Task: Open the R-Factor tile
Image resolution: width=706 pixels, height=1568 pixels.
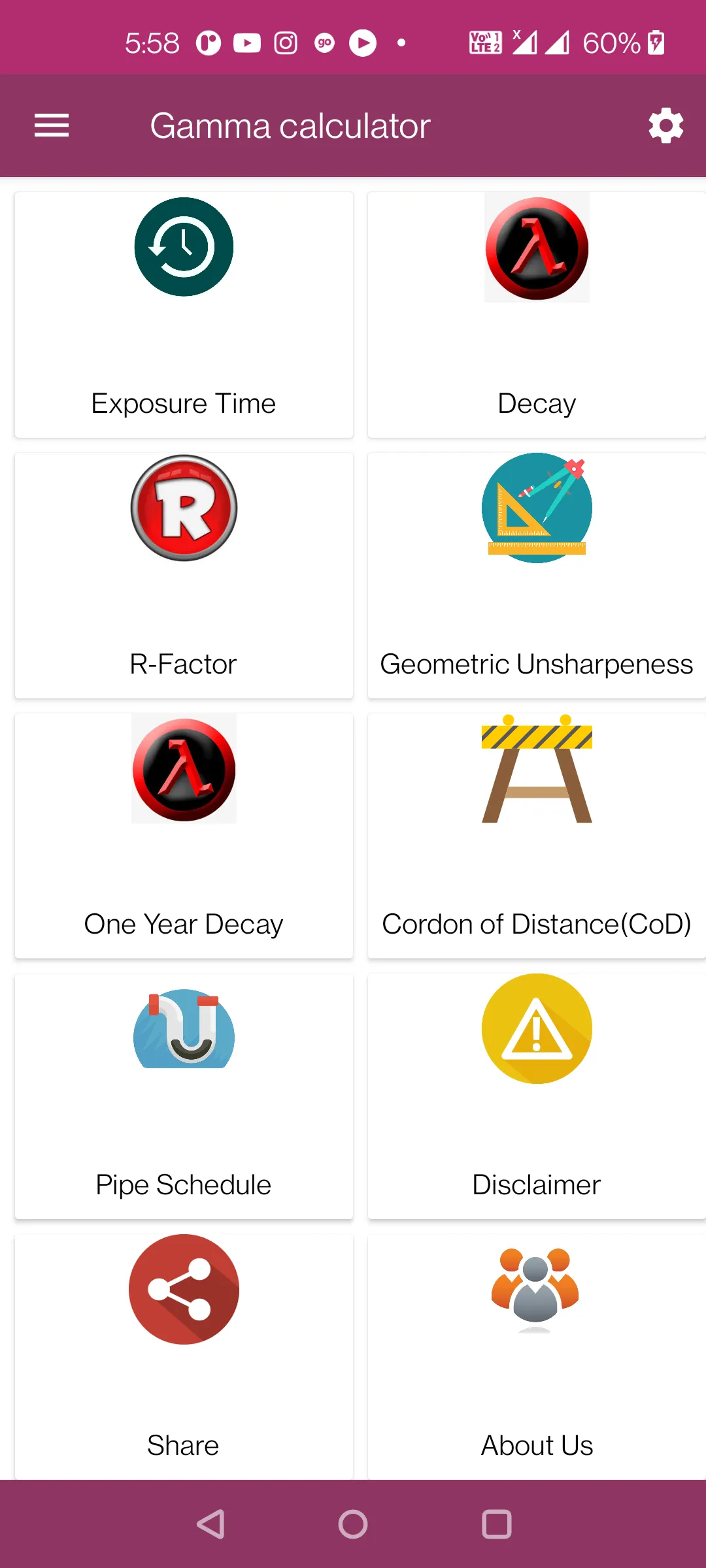Action: click(184, 575)
